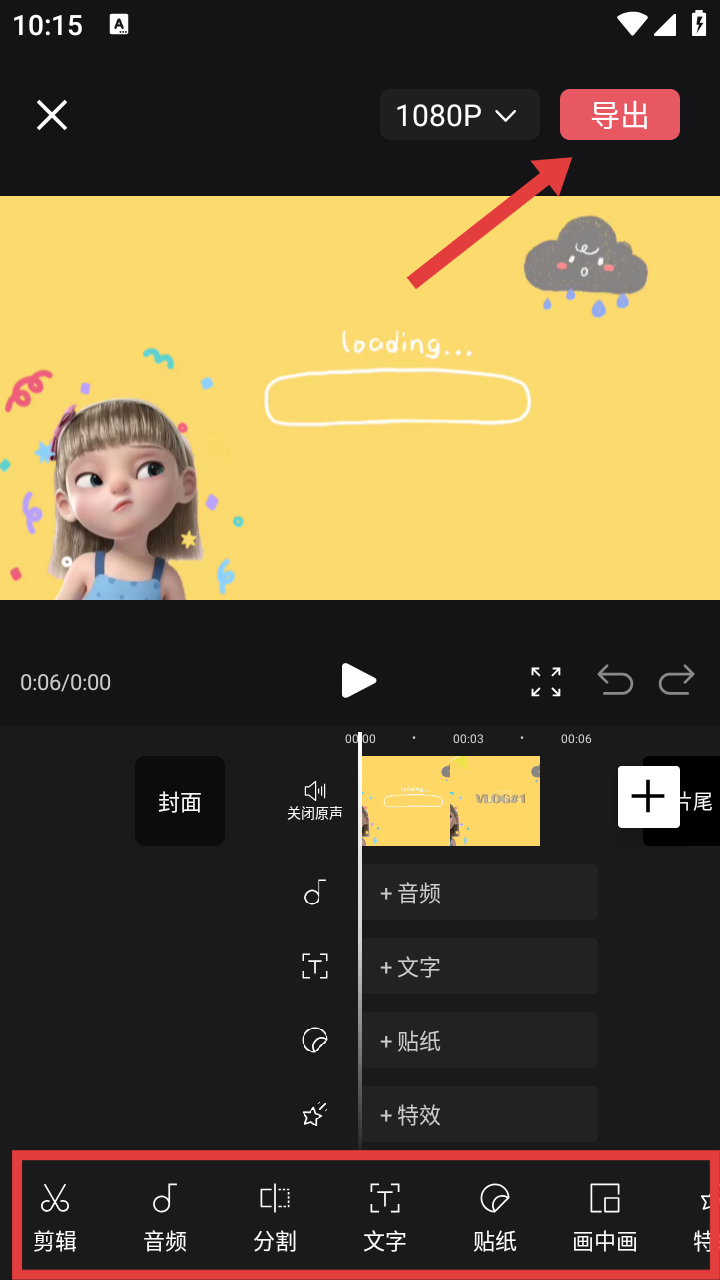
Task: Open the 贴纸 sticker tool
Action: click(495, 1216)
